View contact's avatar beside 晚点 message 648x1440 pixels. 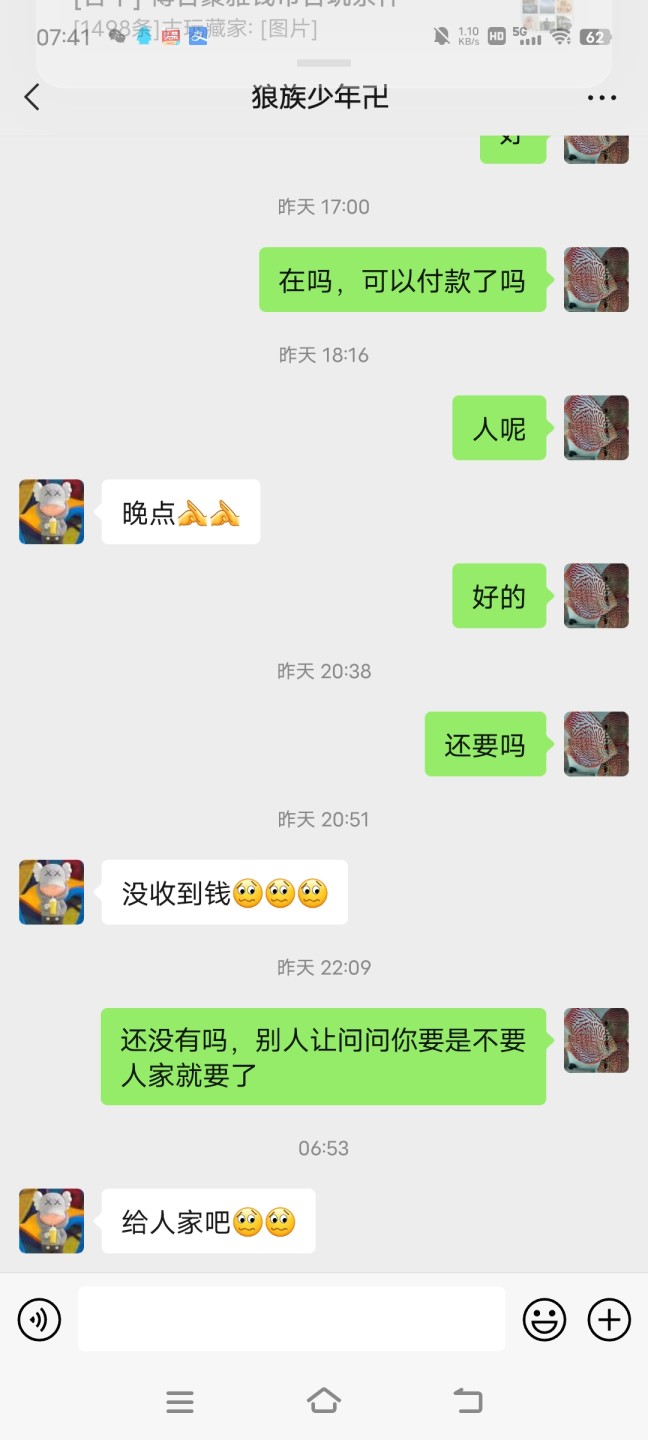tap(51, 512)
